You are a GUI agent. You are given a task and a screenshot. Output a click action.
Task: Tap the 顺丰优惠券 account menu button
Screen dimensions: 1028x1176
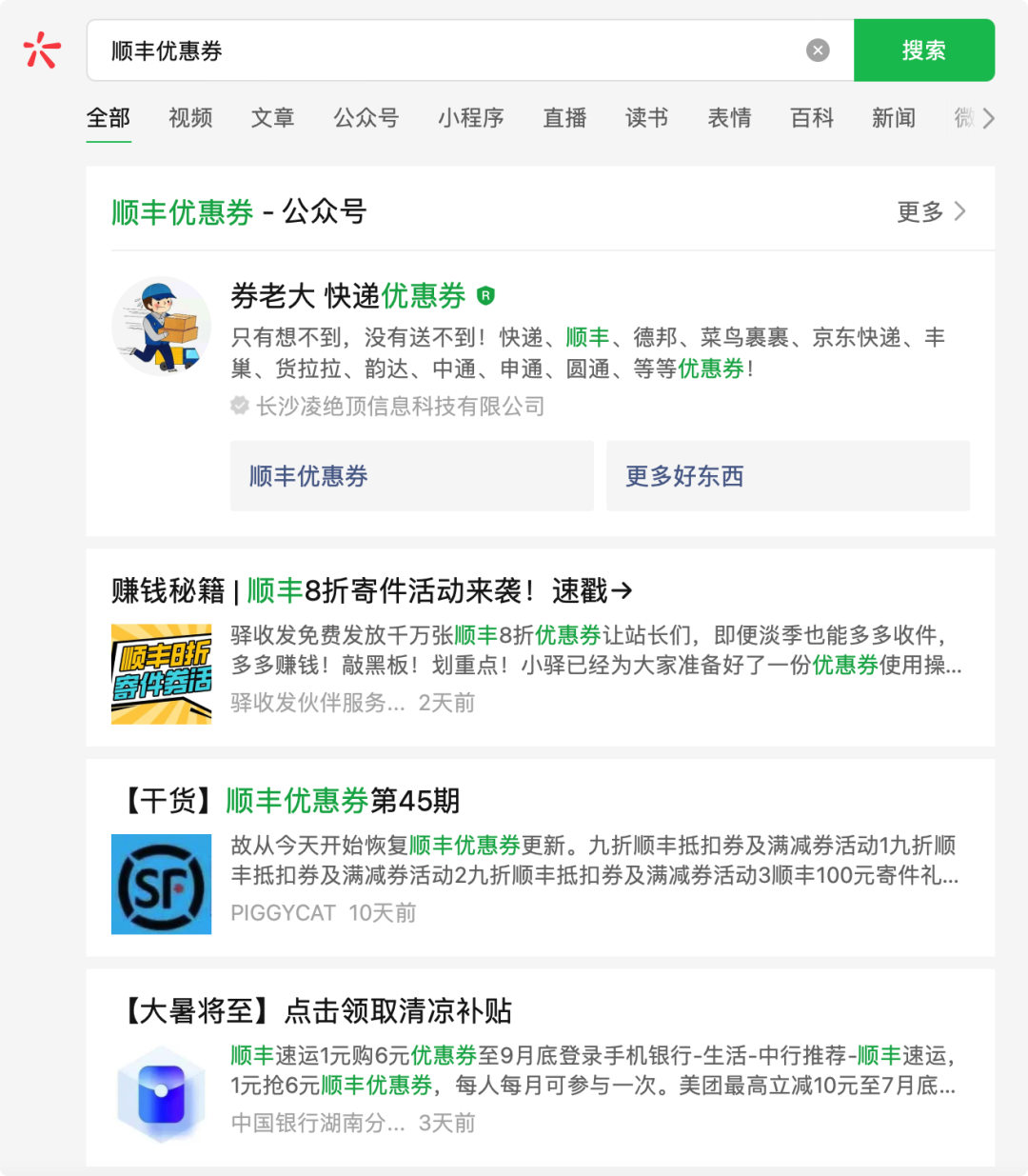coord(411,476)
